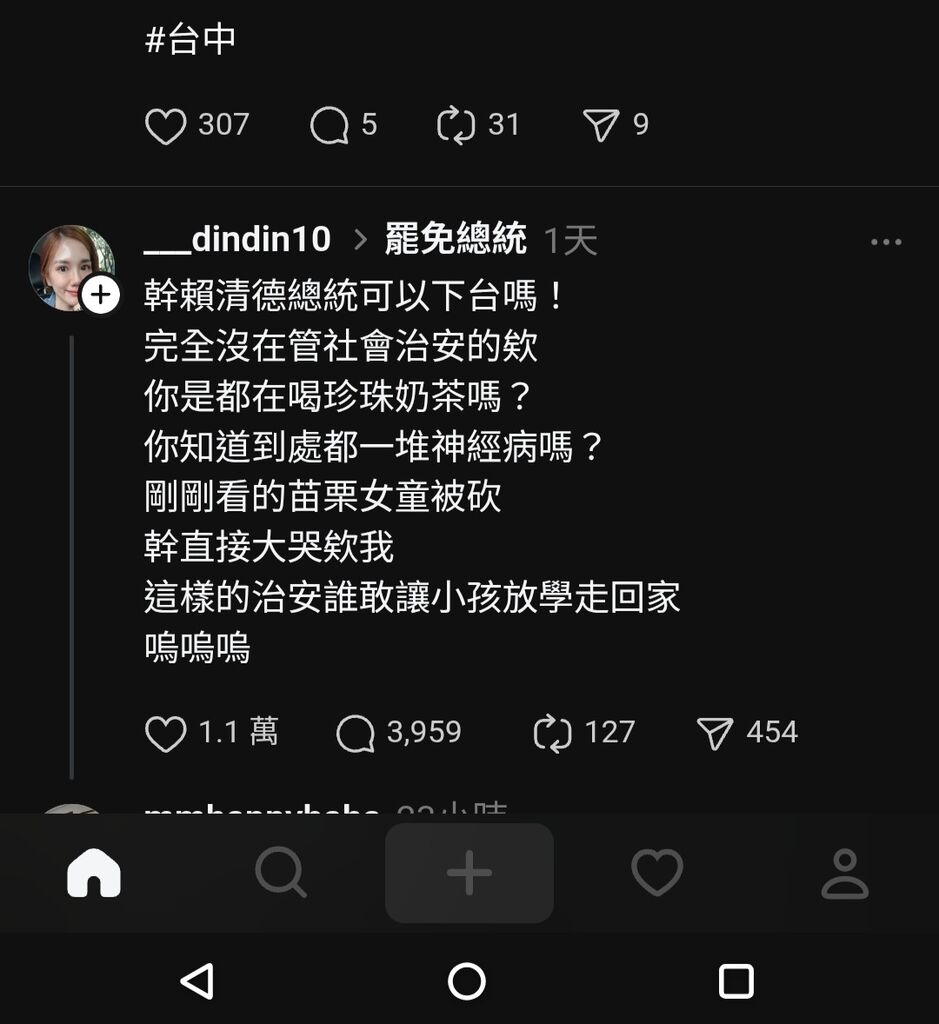Viewport: 939px width, 1024px height.
Task: Open comments on the #台中 post
Action: coord(329,126)
